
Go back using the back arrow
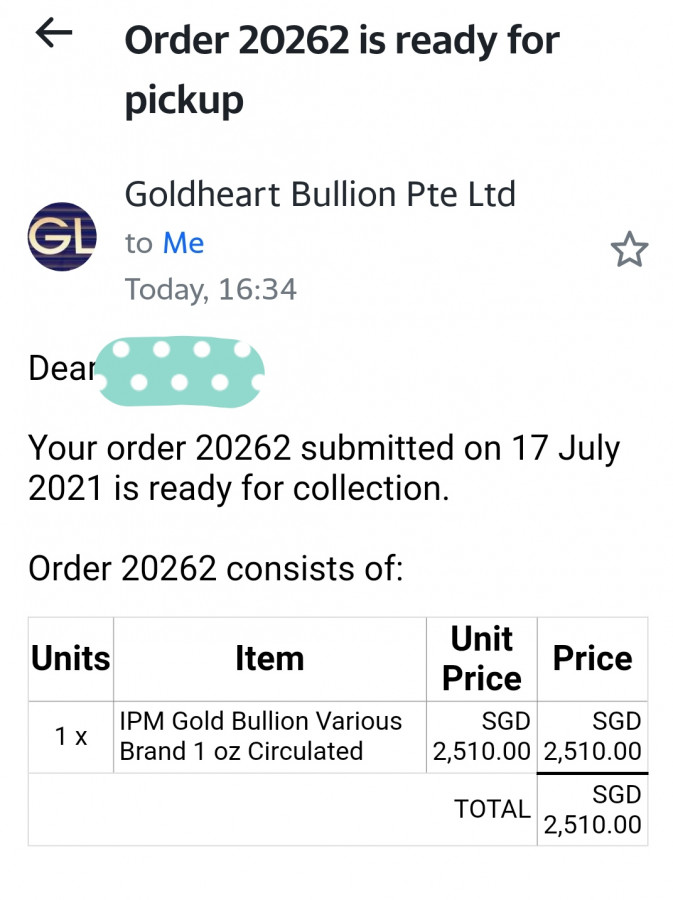(x=54, y=34)
